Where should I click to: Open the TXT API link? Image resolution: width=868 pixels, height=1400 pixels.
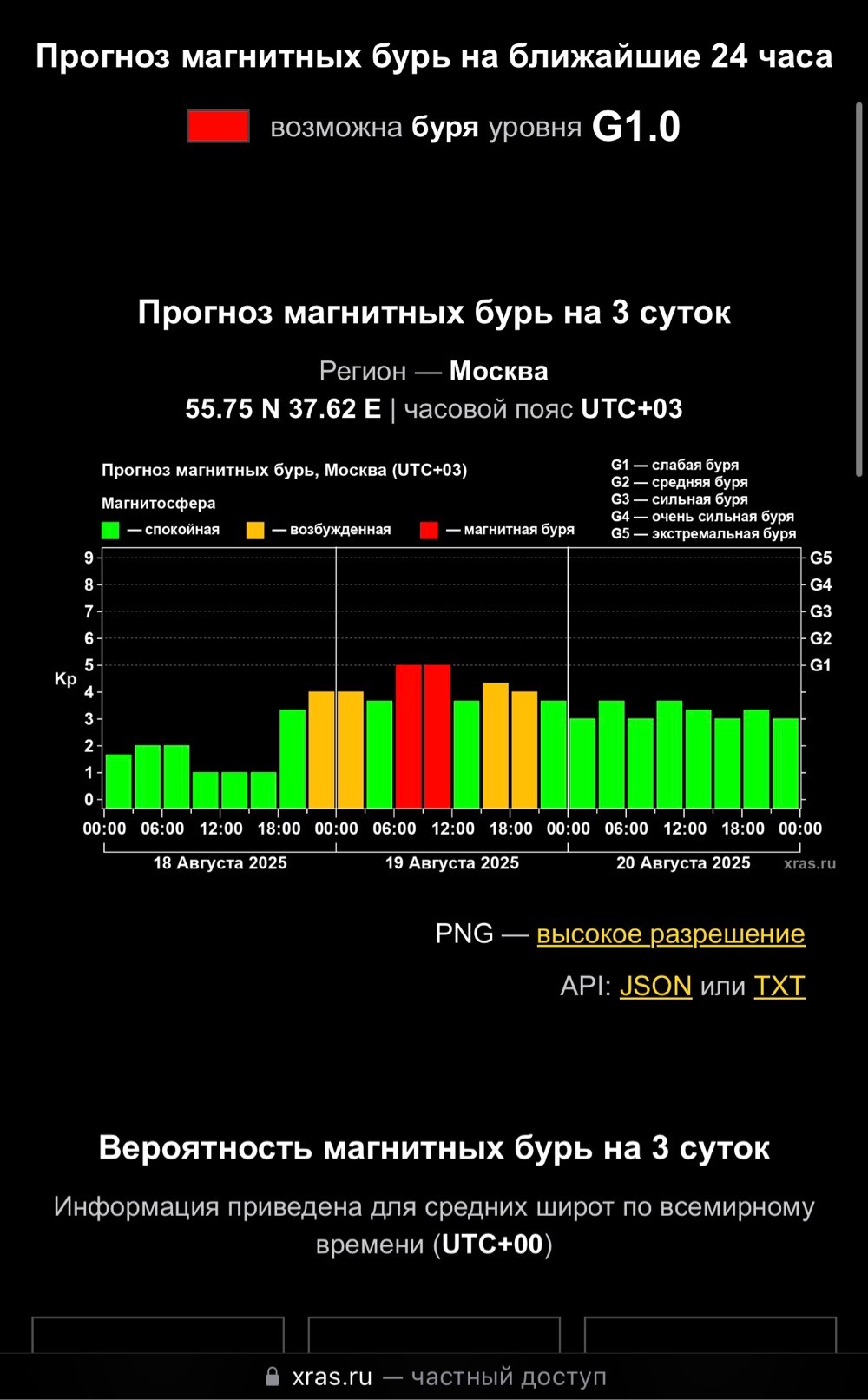pos(779,987)
